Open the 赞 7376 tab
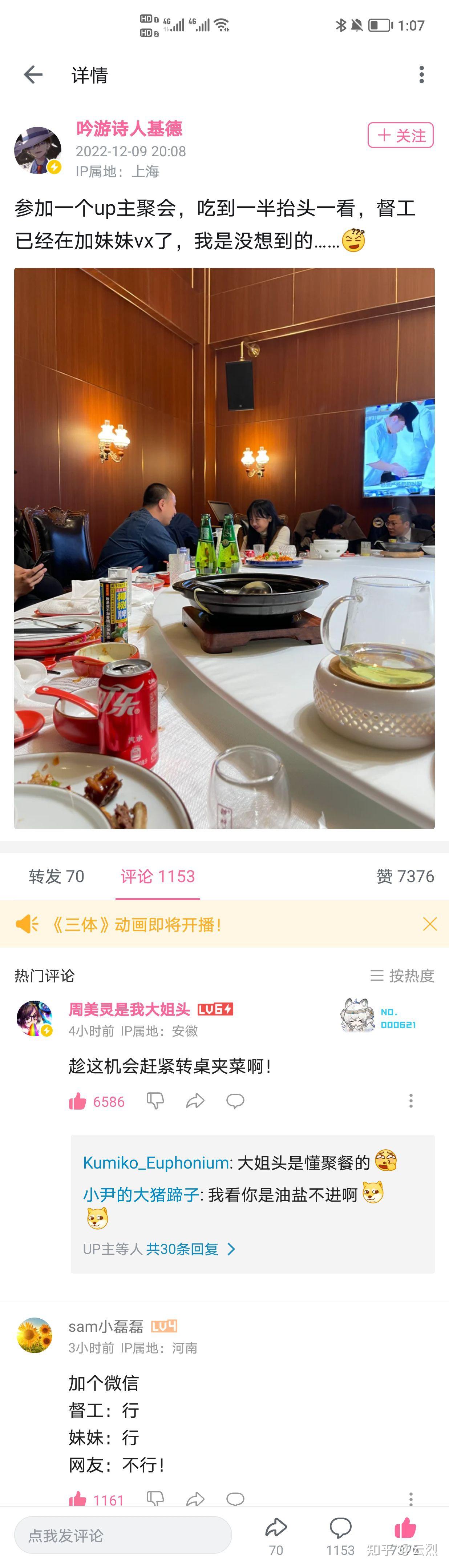 405,876
